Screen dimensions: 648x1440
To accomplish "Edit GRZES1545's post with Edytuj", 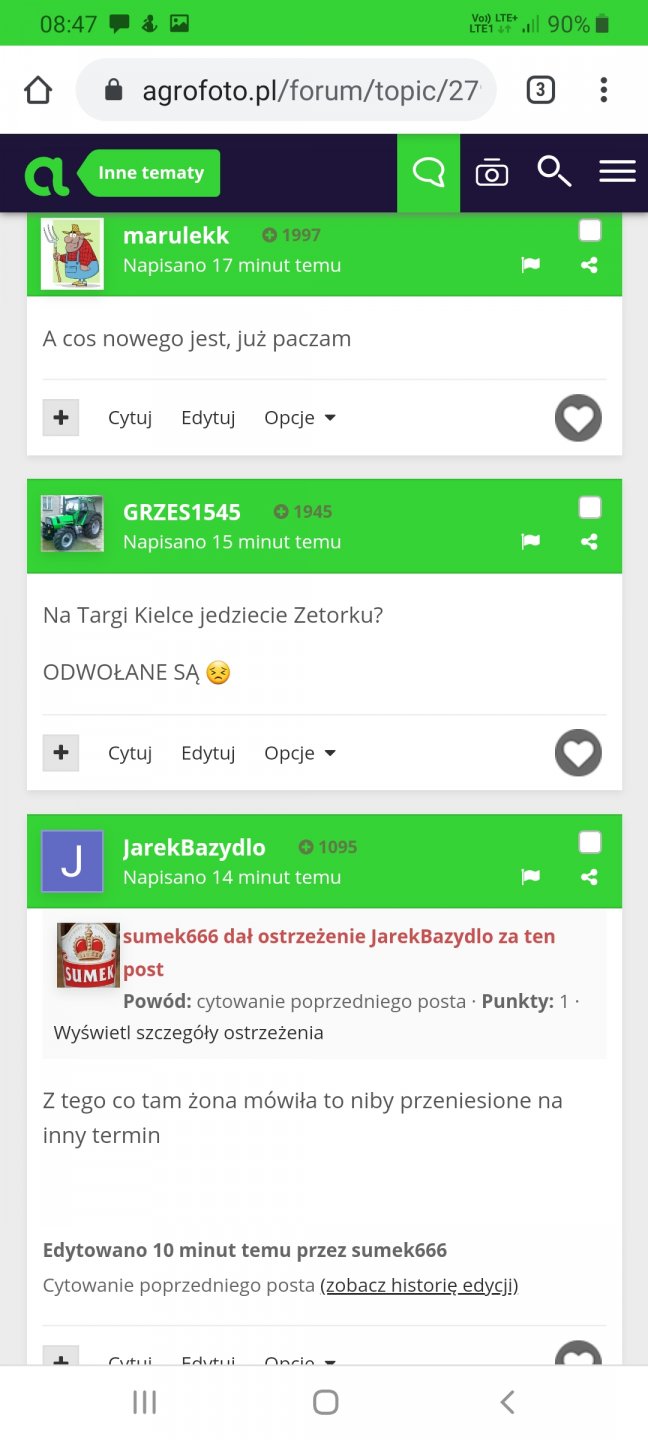I will pyautogui.click(x=208, y=753).
